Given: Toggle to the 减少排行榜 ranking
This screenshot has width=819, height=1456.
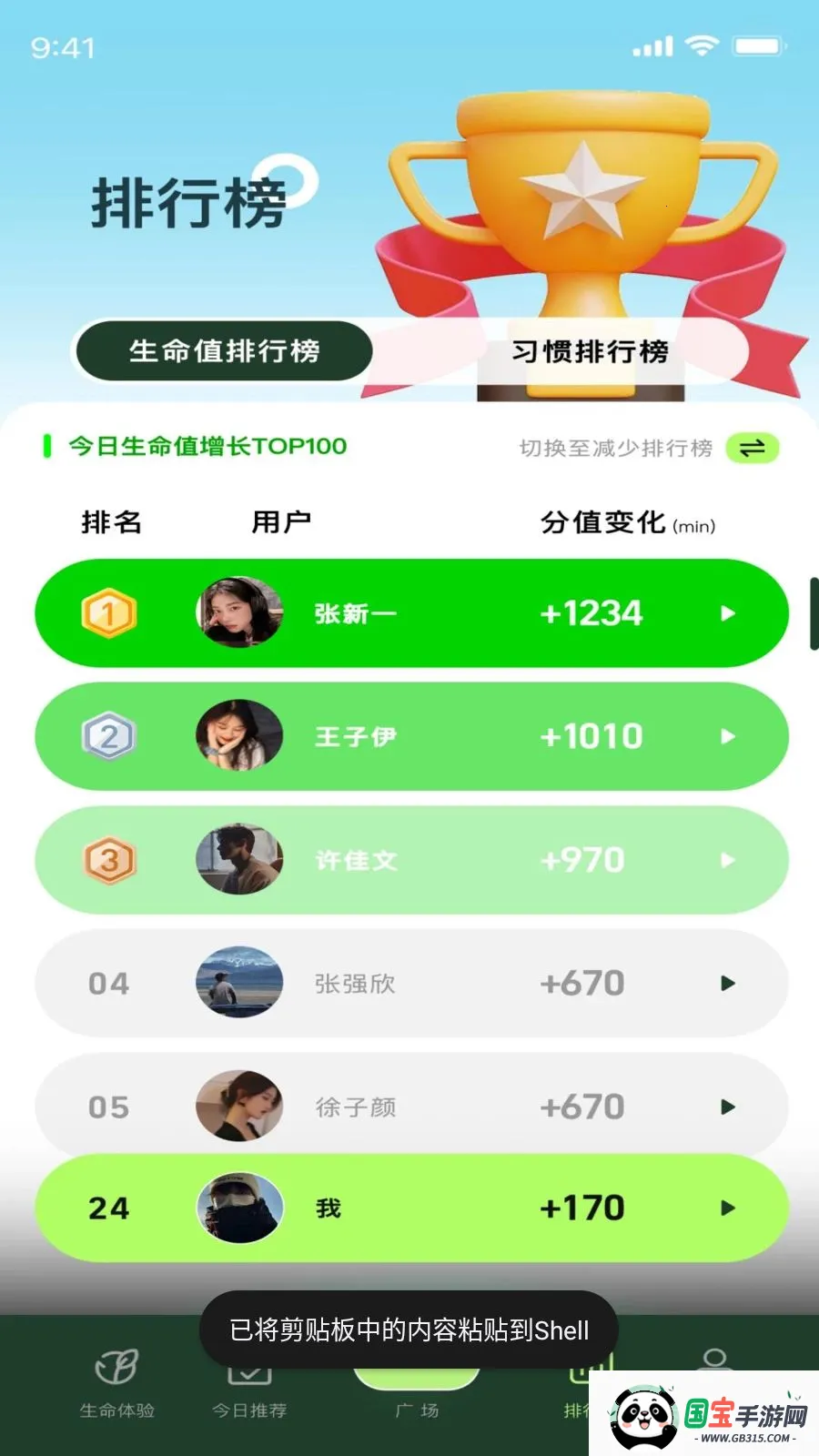Looking at the screenshot, I should pyautogui.click(x=752, y=448).
